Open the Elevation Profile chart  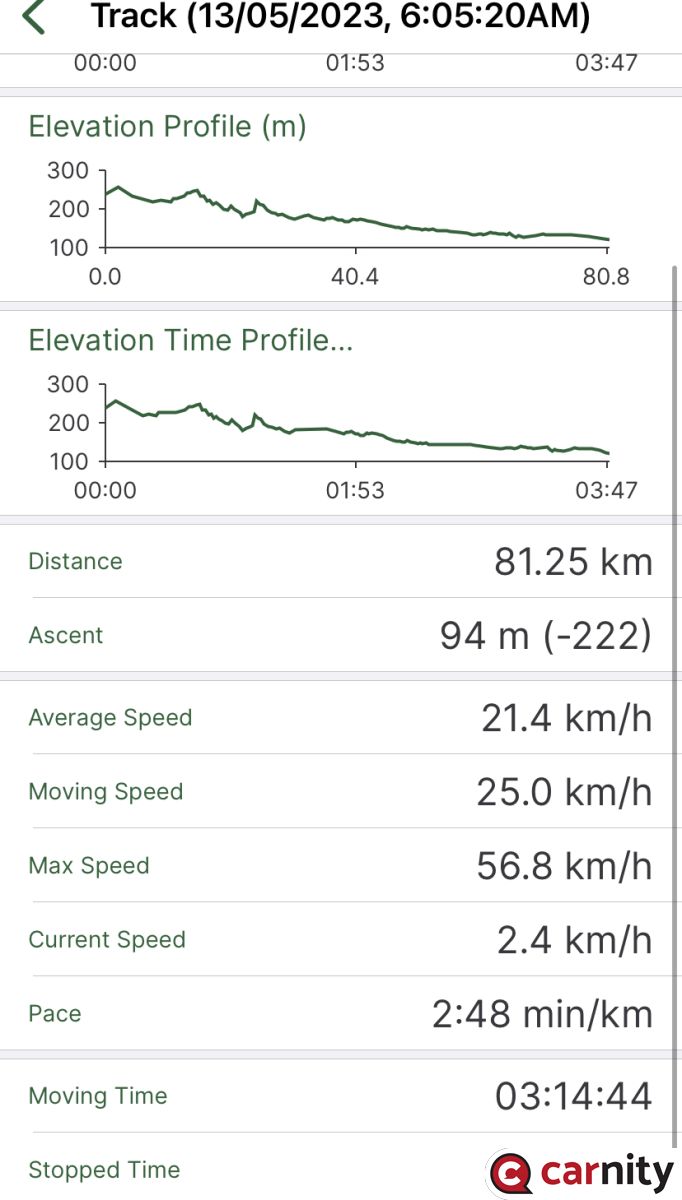tap(341, 199)
